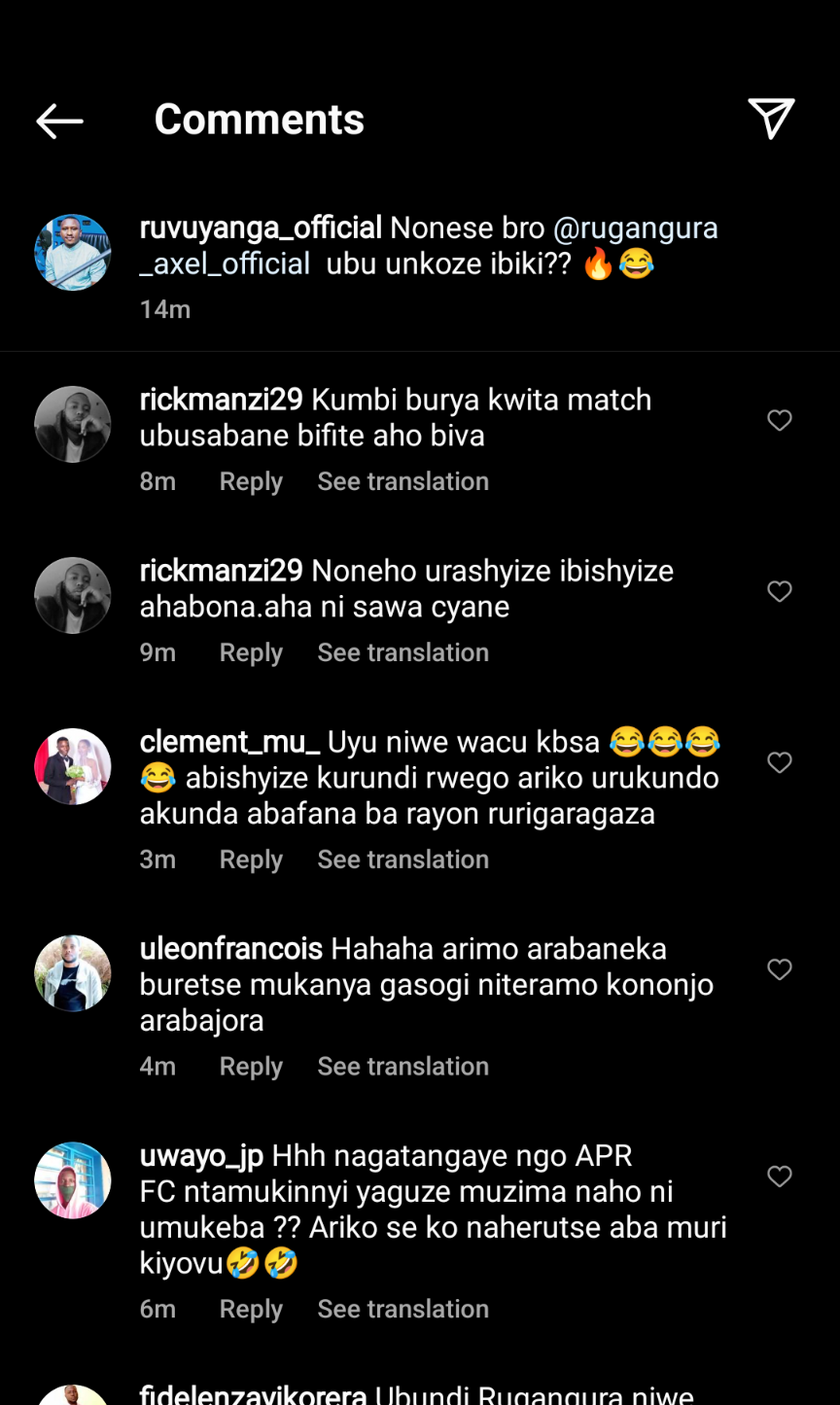
Task: Translate the comment by uwayo_jp
Action: point(402,1310)
